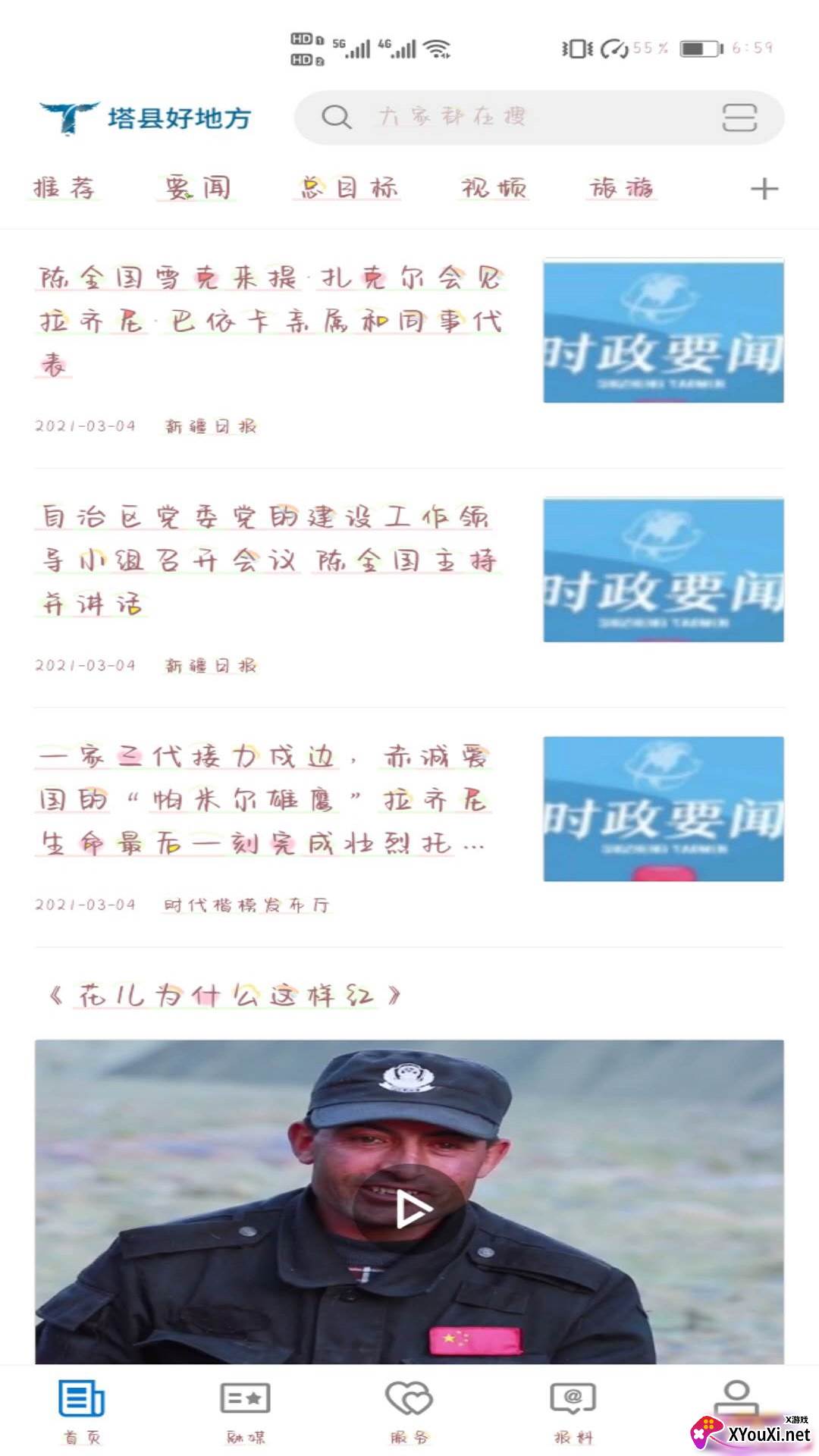The width and height of the screenshot is (819, 1456).
Task: Switch to the 推荐 tab
Action: tap(64, 187)
